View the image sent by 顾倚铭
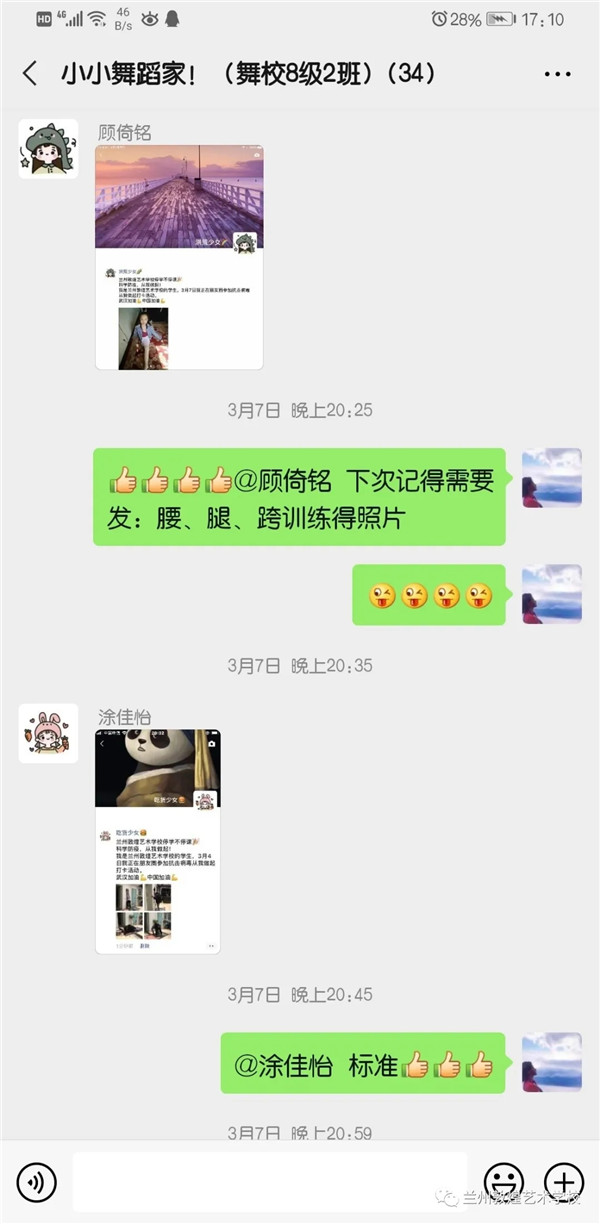The height and width of the screenshot is (1224, 600). [179, 257]
